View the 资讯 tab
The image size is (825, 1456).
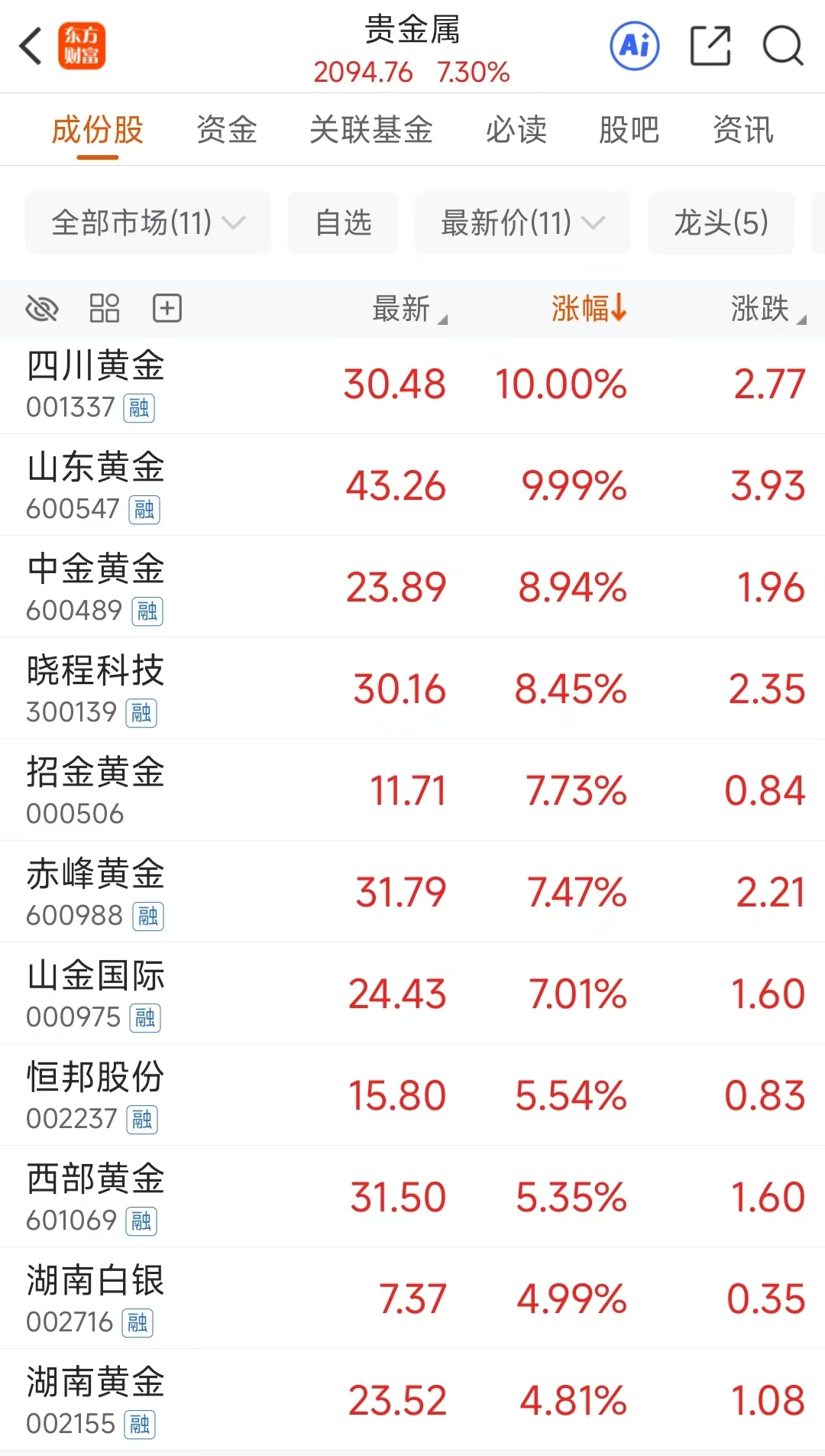tap(742, 130)
